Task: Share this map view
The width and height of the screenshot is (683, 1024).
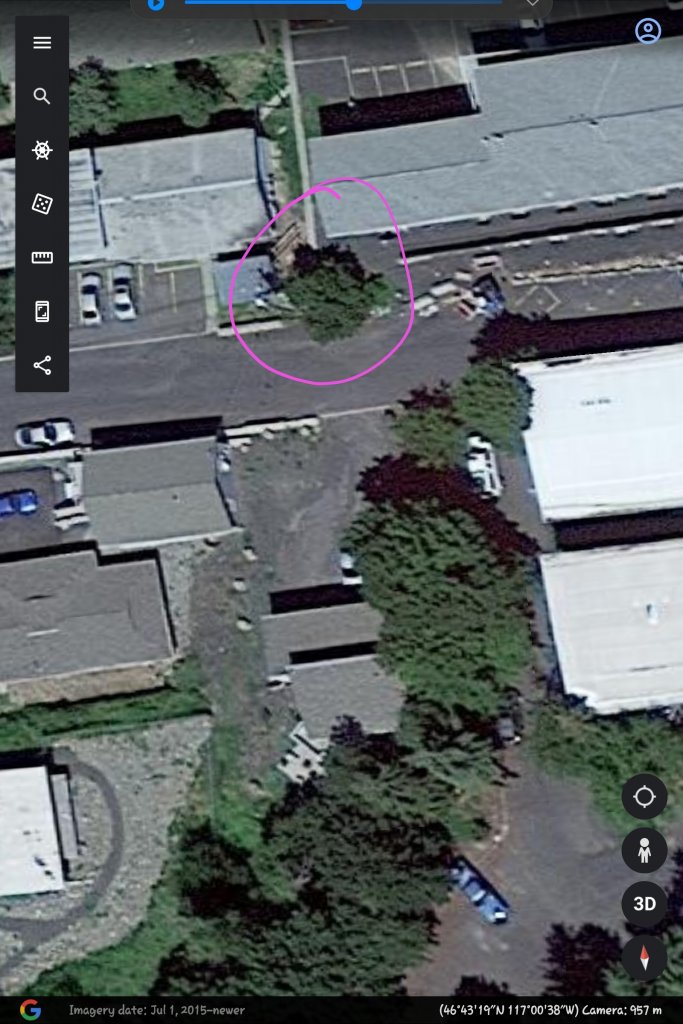Action: [42, 365]
